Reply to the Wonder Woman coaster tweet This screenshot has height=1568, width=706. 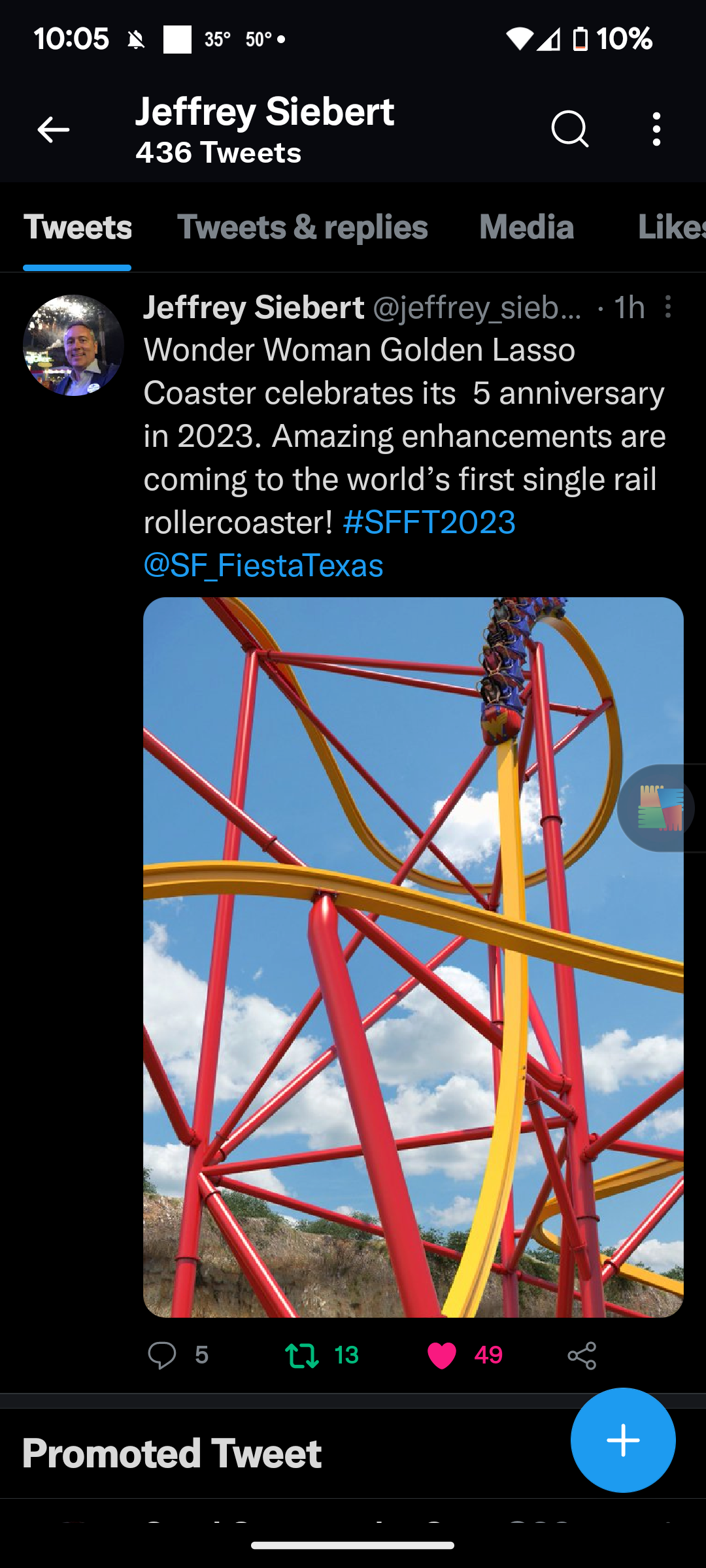tap(162, 1355)
